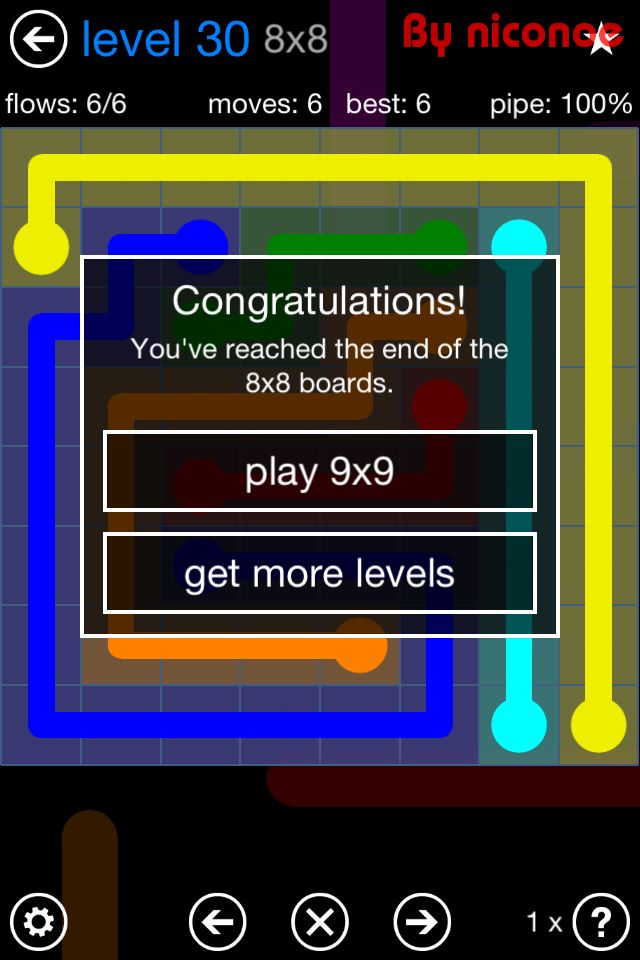Viewport: 640px width, 960px height.
Task: Select the play 9x9 button
Action: 320,472
